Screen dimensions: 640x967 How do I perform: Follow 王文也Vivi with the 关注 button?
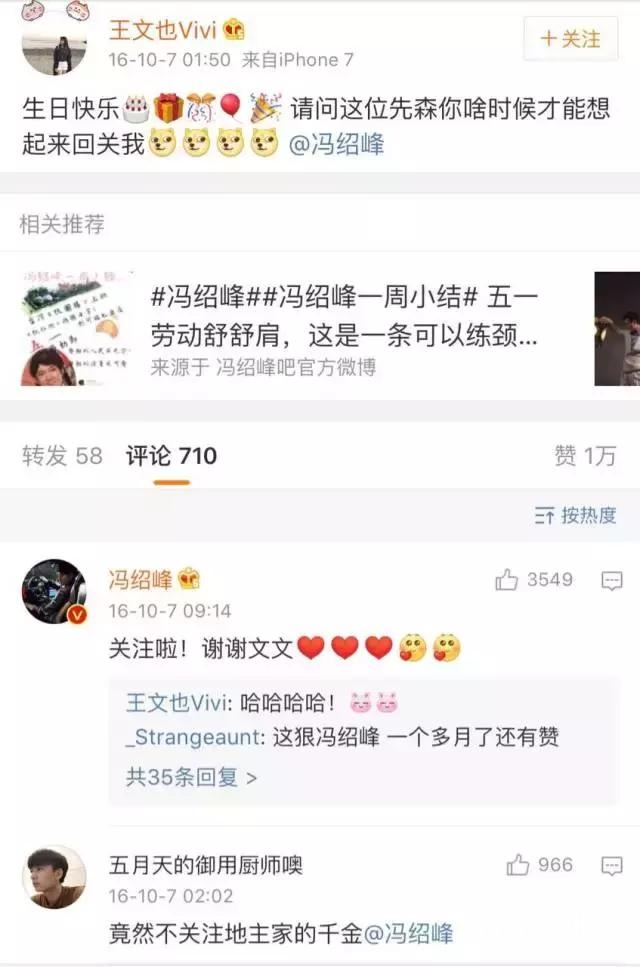point(571,39)
